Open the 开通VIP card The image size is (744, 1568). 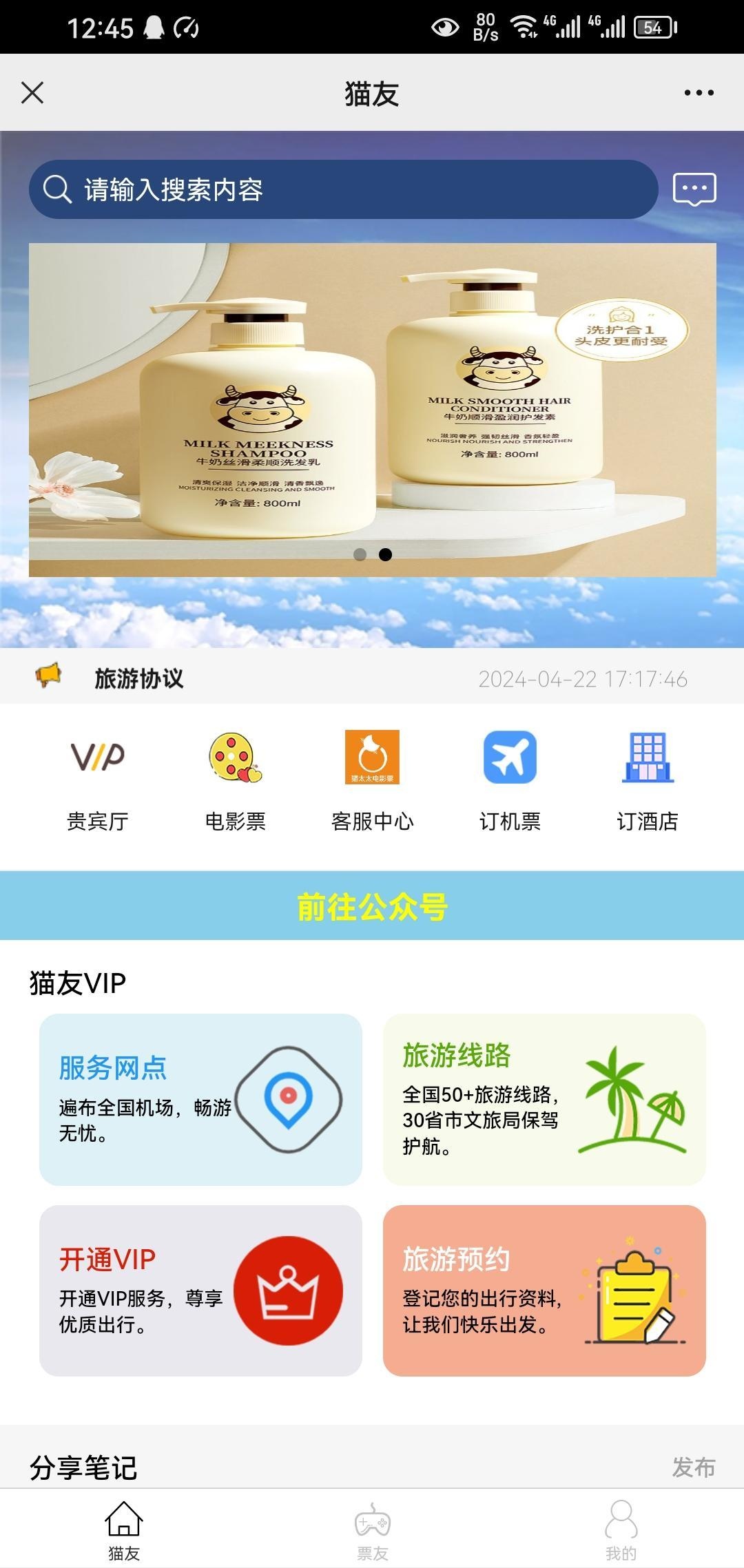point(200,1290)
